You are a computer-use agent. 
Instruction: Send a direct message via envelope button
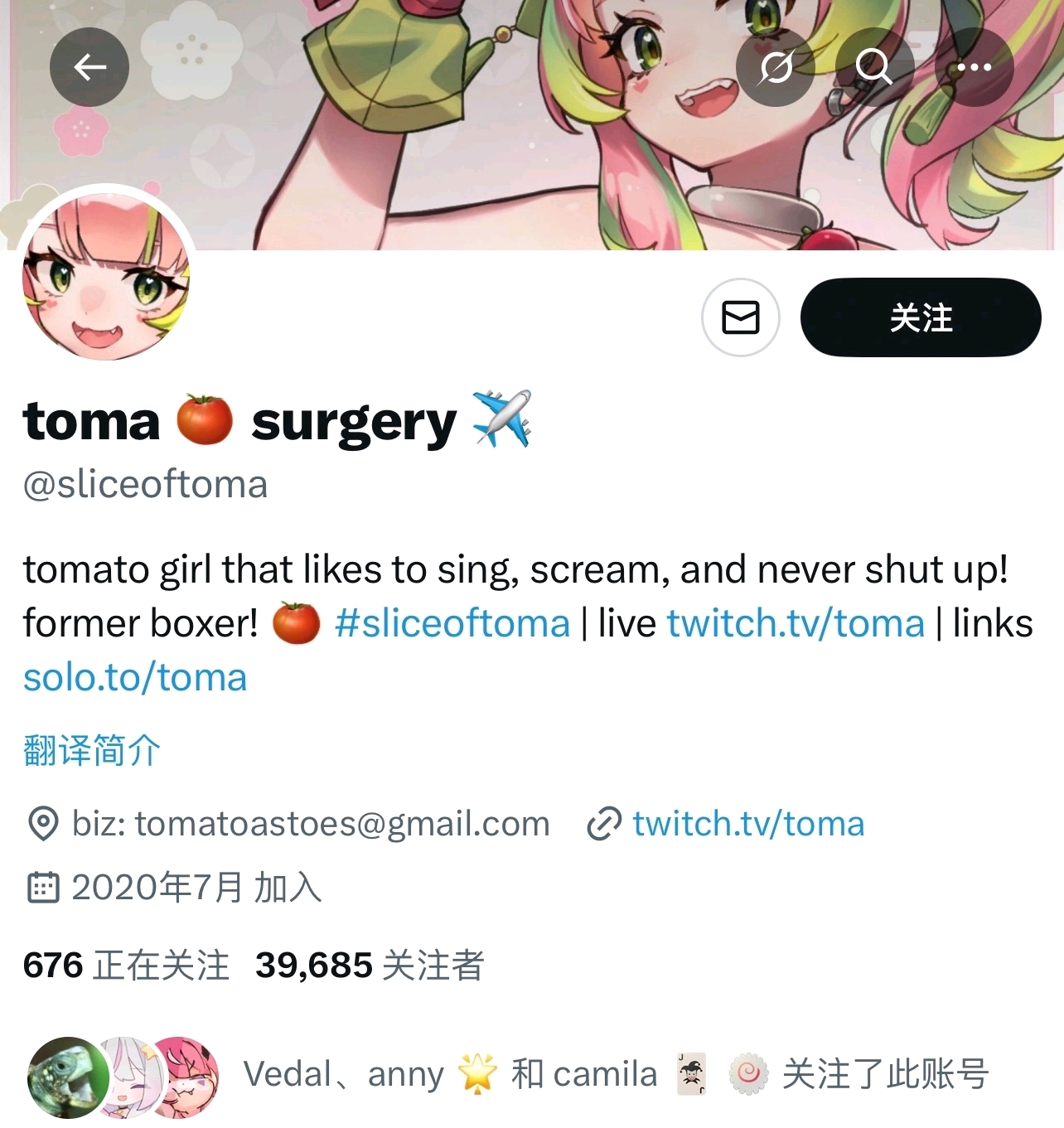pyautogui.click(x=741, y=317)
